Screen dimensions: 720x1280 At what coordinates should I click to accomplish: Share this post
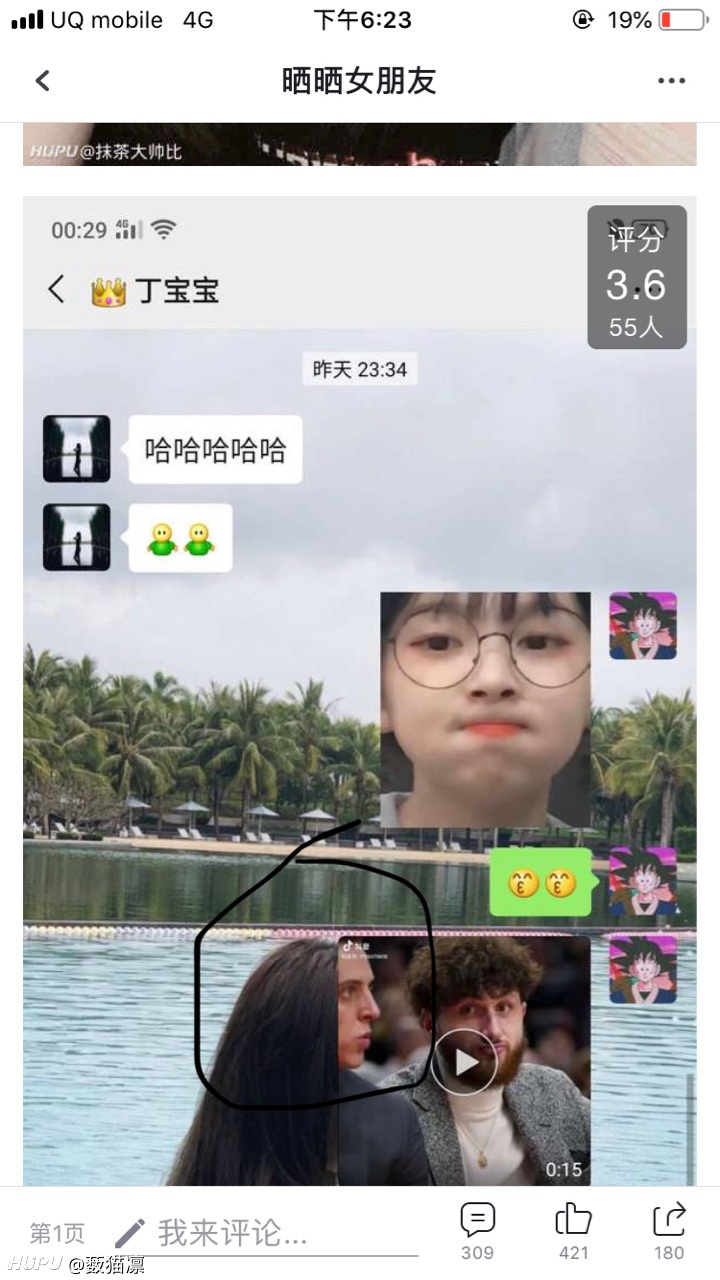pos(668,1231)
